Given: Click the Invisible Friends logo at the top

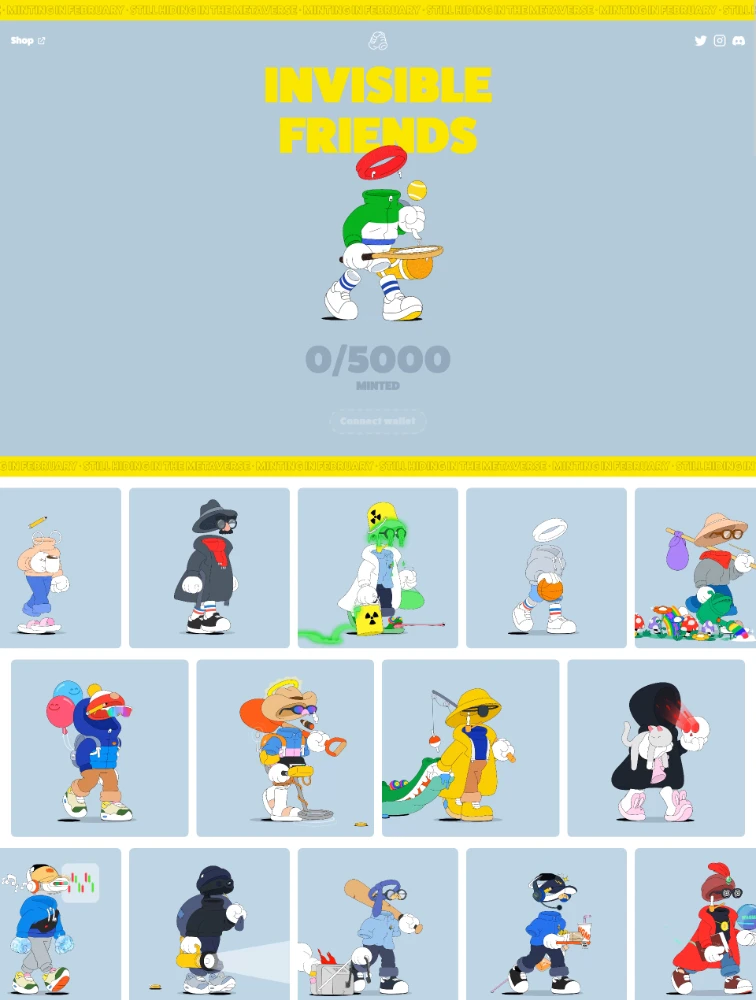Looking at the screenshot, I should tap(378, 41).
